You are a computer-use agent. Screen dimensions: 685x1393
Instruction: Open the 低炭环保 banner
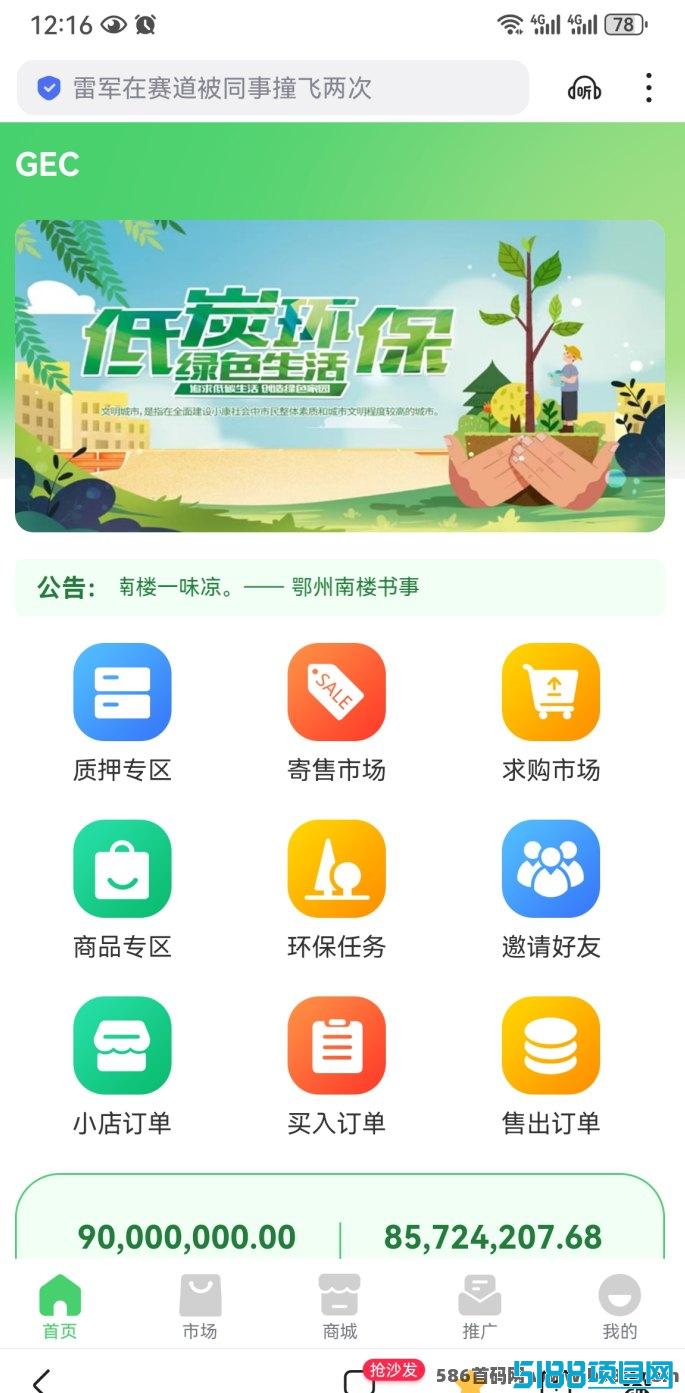(340, 376)
